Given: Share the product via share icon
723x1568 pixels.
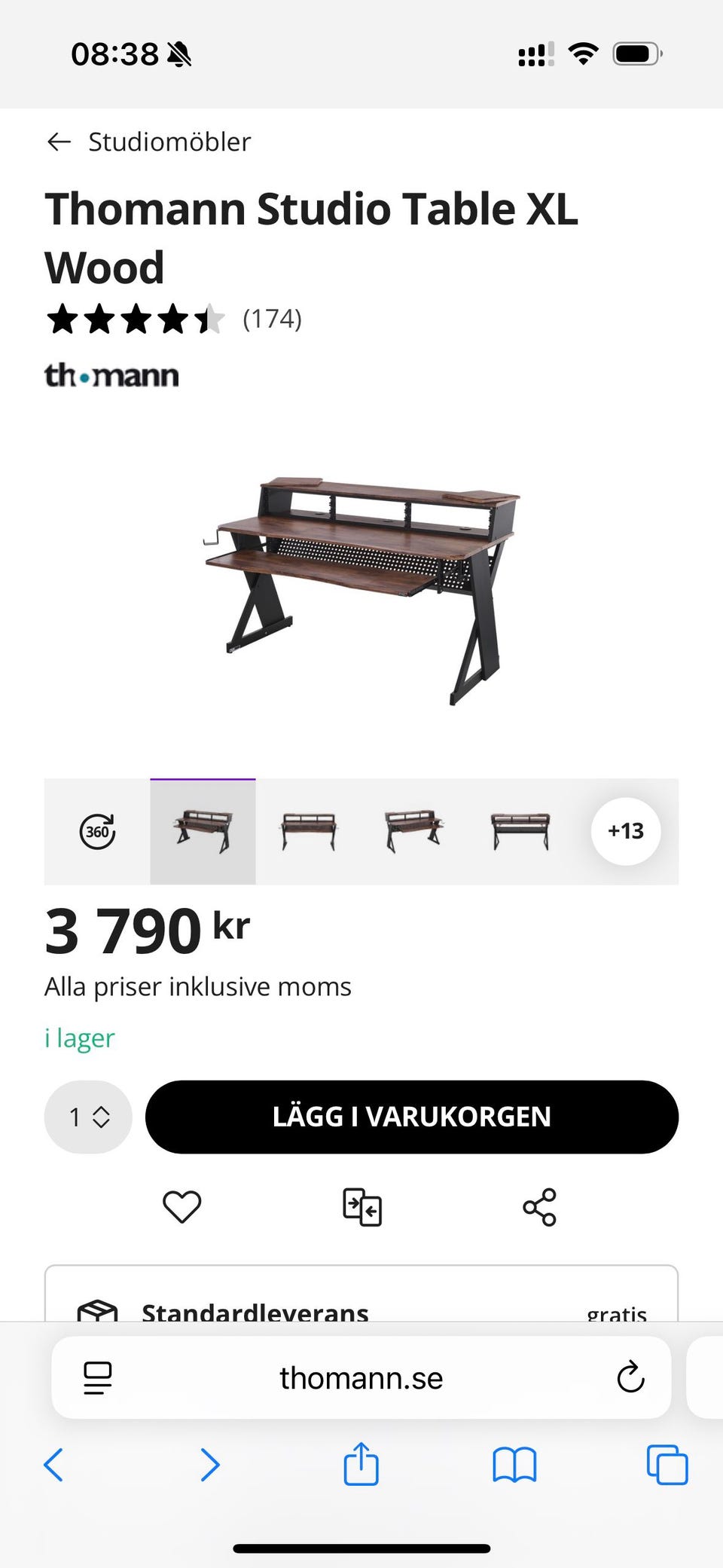Looking at the screenshot, I should pos(541,1206).
